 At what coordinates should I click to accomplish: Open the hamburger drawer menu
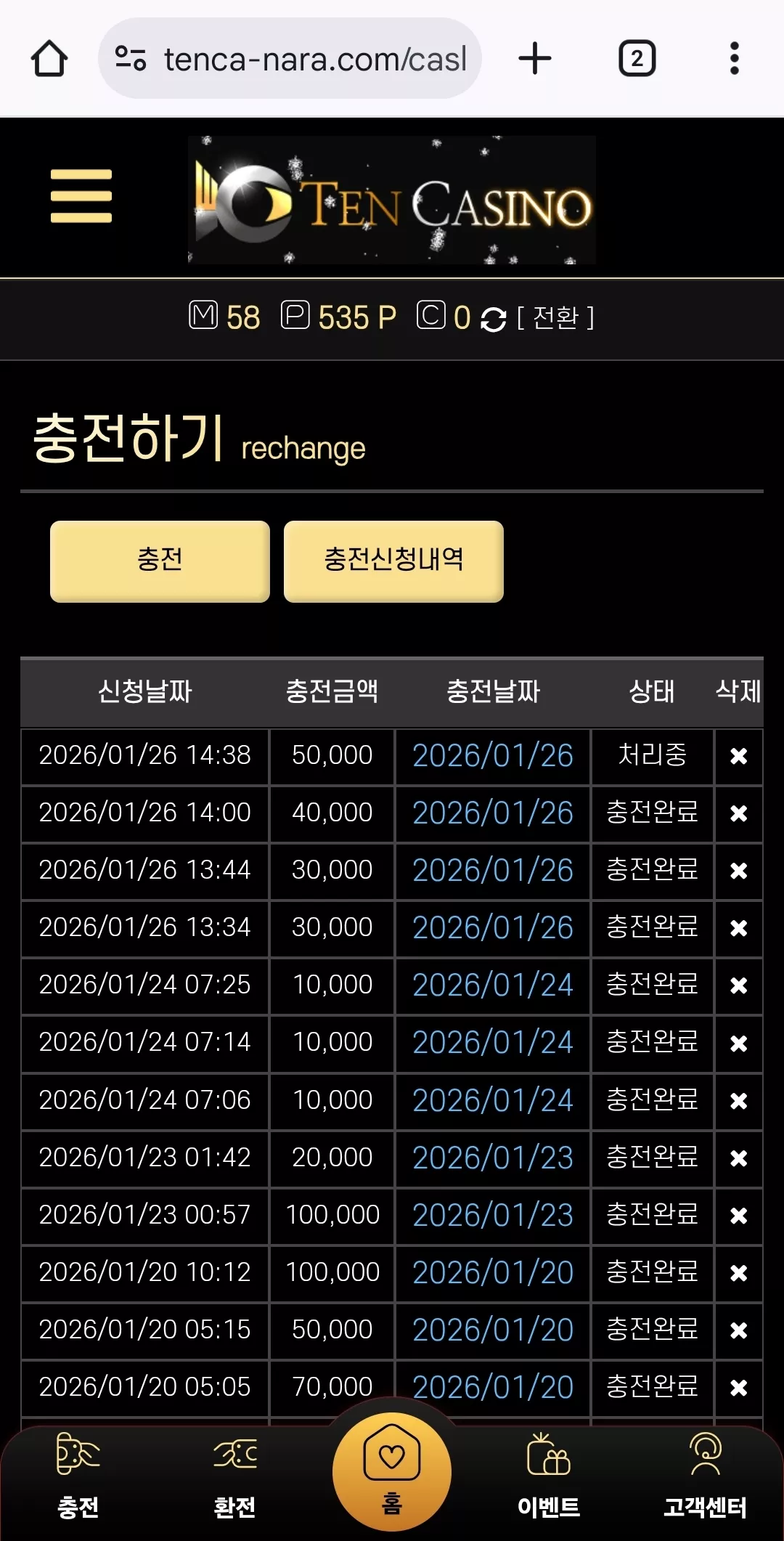click(x=81, y=196)
